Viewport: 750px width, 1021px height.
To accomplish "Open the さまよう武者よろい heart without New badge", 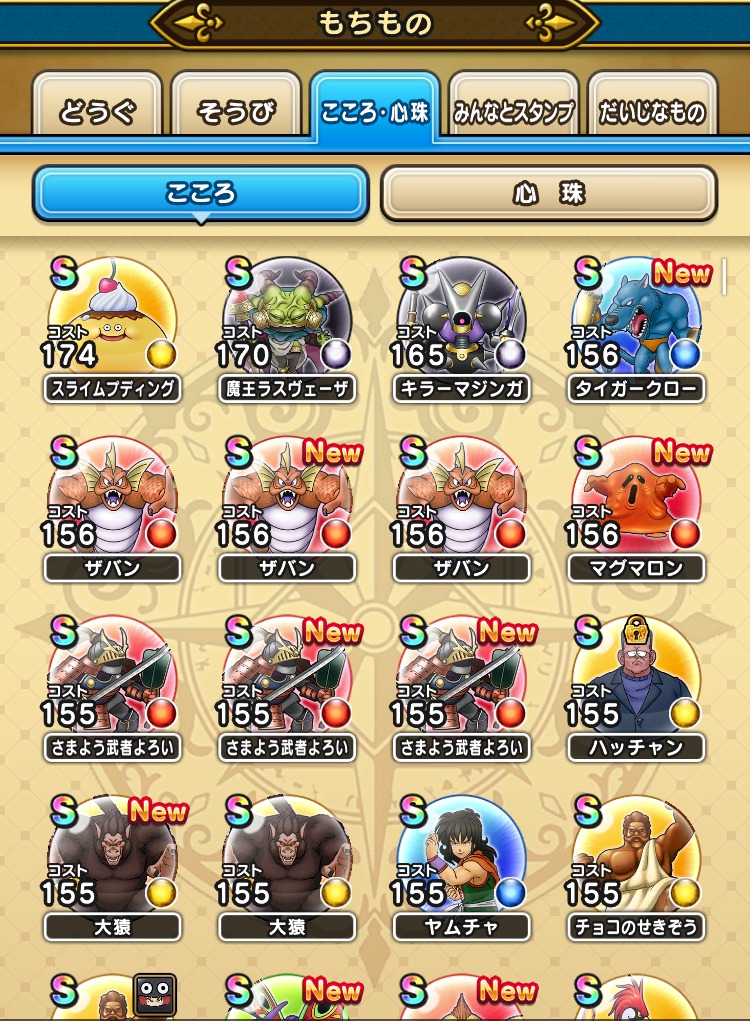I will click(112, 682).
